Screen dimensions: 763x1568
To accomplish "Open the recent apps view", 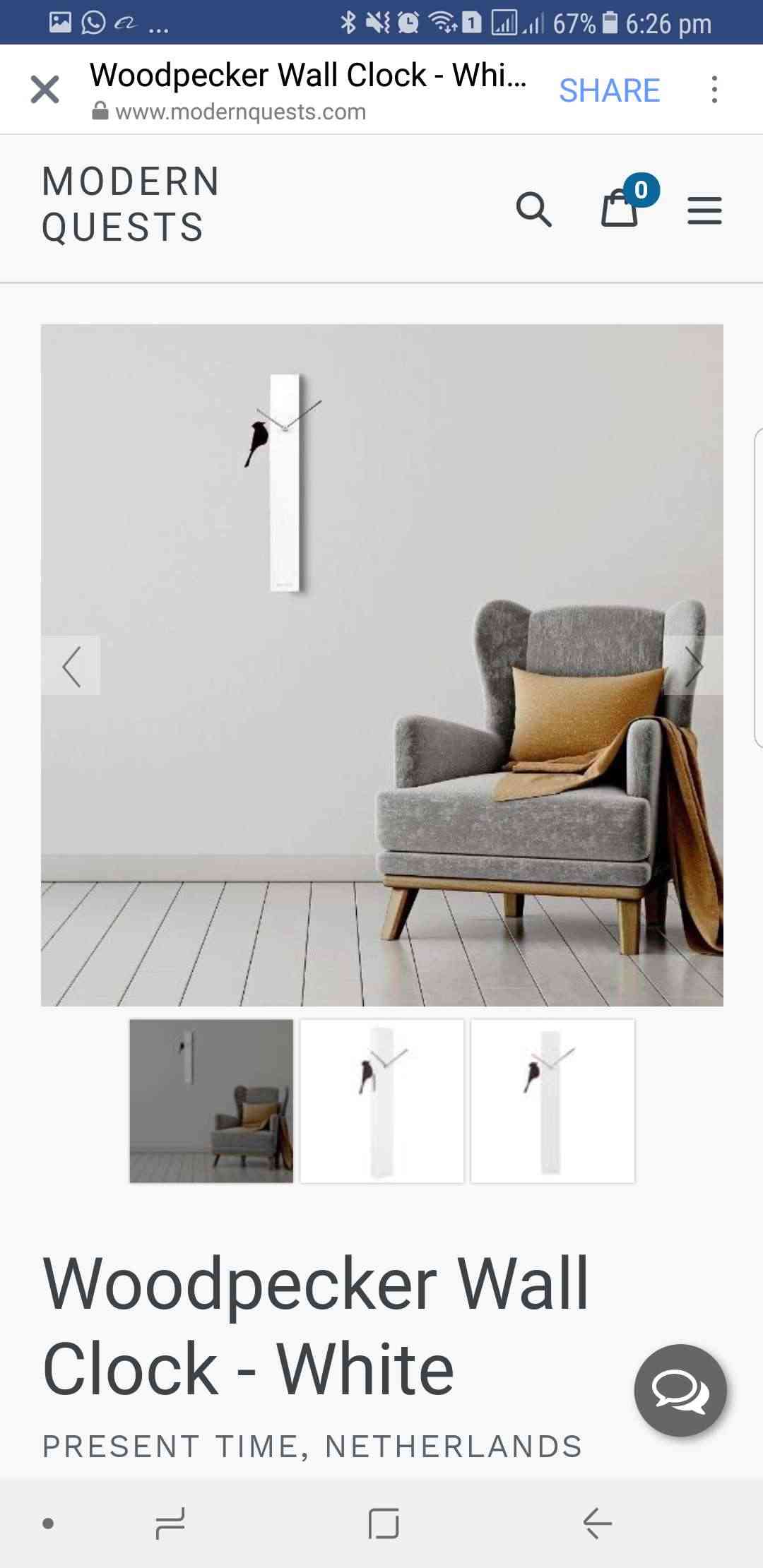I will coord(170,1523).
